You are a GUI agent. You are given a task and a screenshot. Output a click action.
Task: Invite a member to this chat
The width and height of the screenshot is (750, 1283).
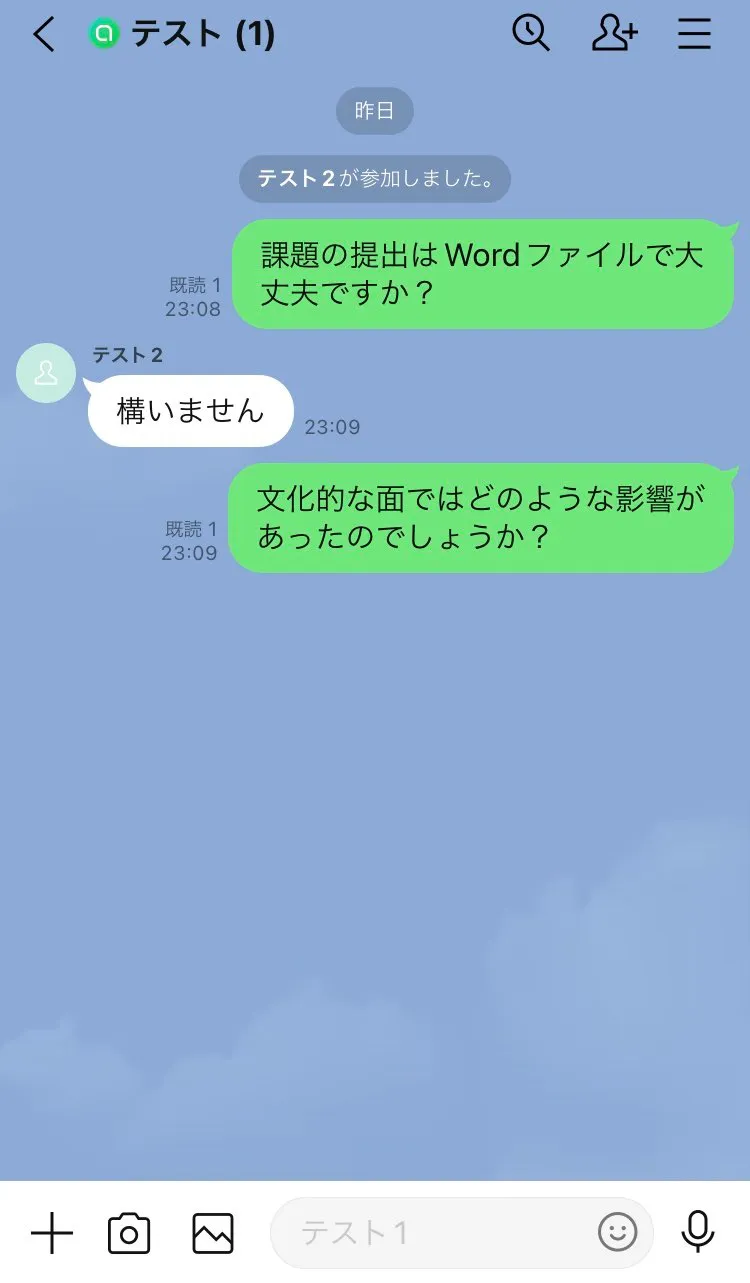click(614, 34)
